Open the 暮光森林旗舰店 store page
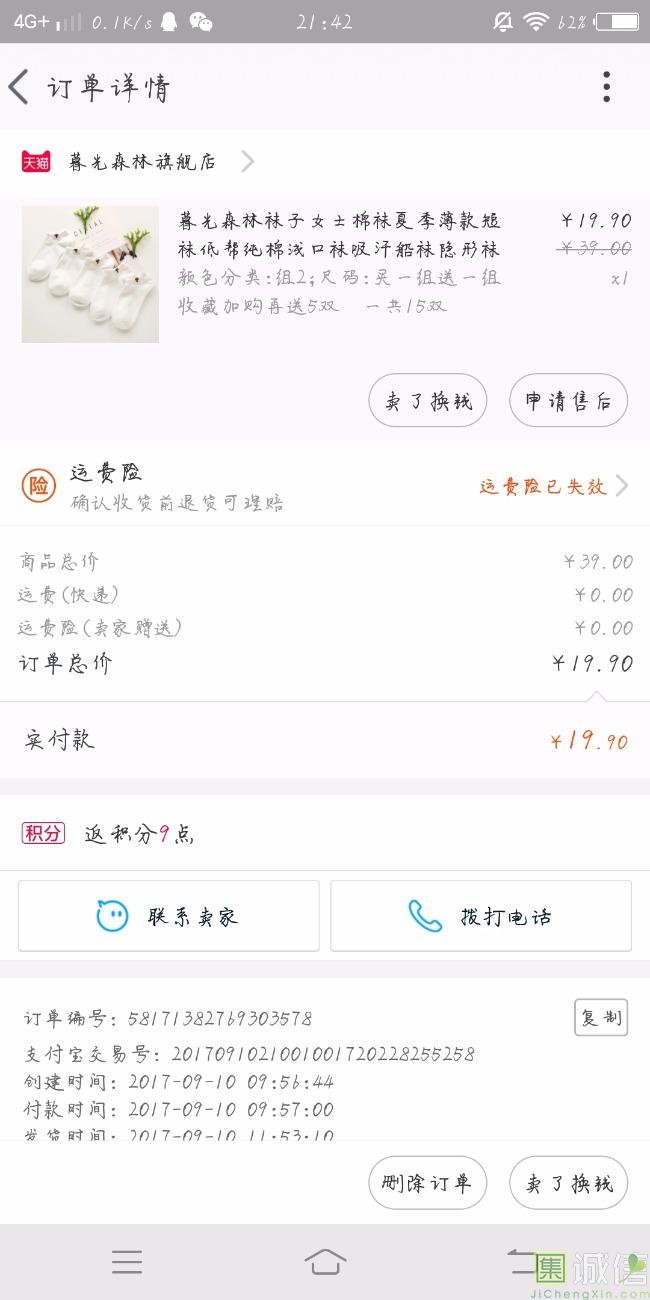This screenshot has width=650, height=1300. (142, 161)
